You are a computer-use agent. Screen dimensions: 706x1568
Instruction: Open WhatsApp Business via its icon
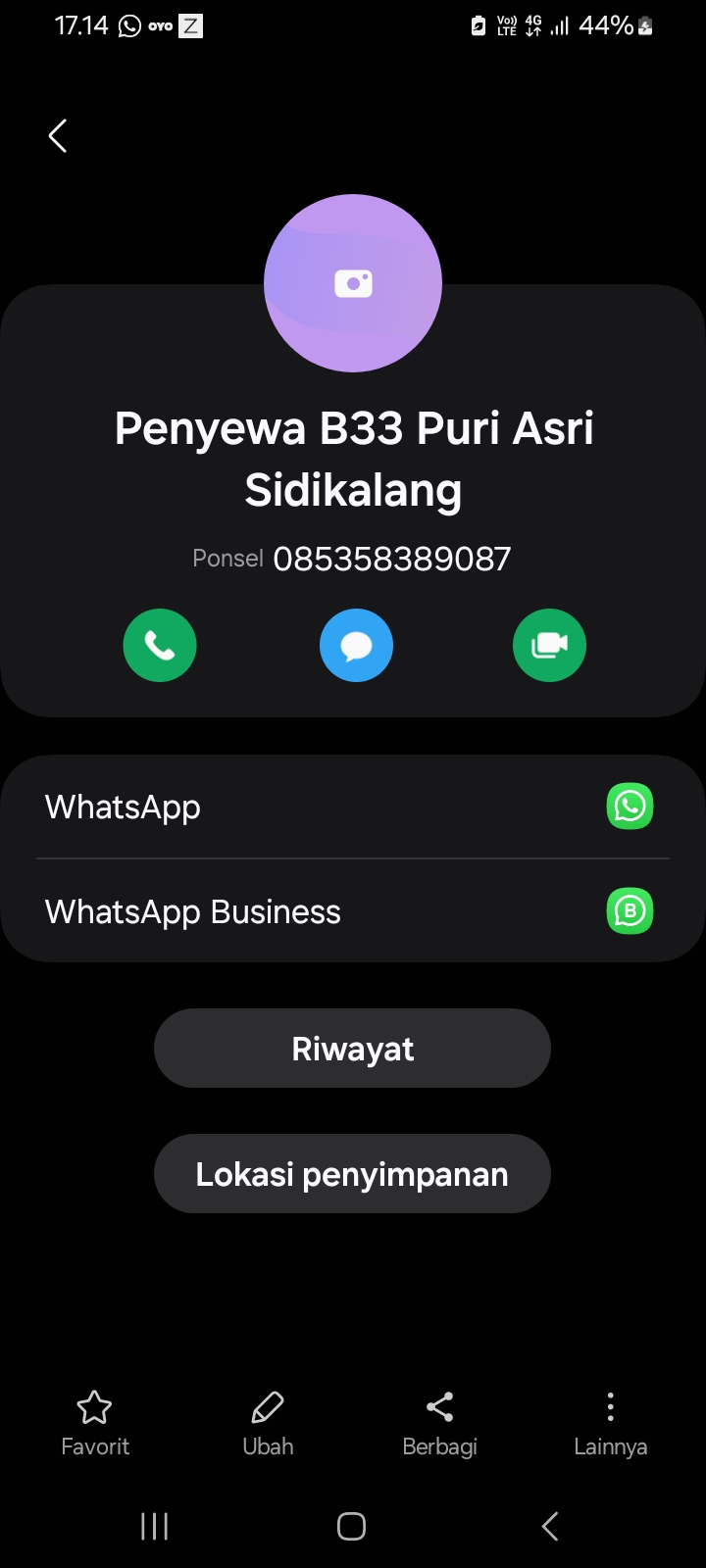tap(630, 911)
